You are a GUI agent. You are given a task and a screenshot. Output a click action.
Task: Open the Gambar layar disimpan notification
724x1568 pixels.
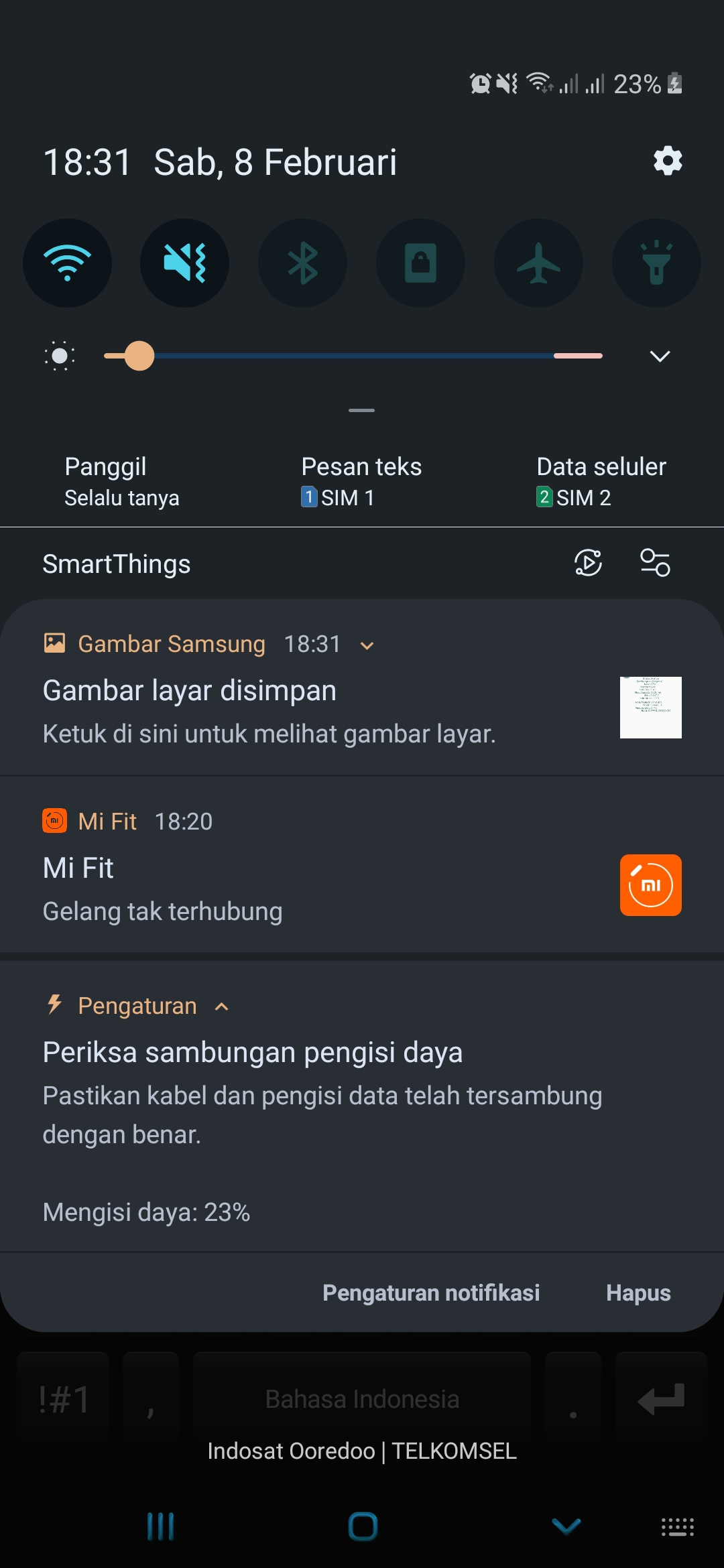point(268,710)
